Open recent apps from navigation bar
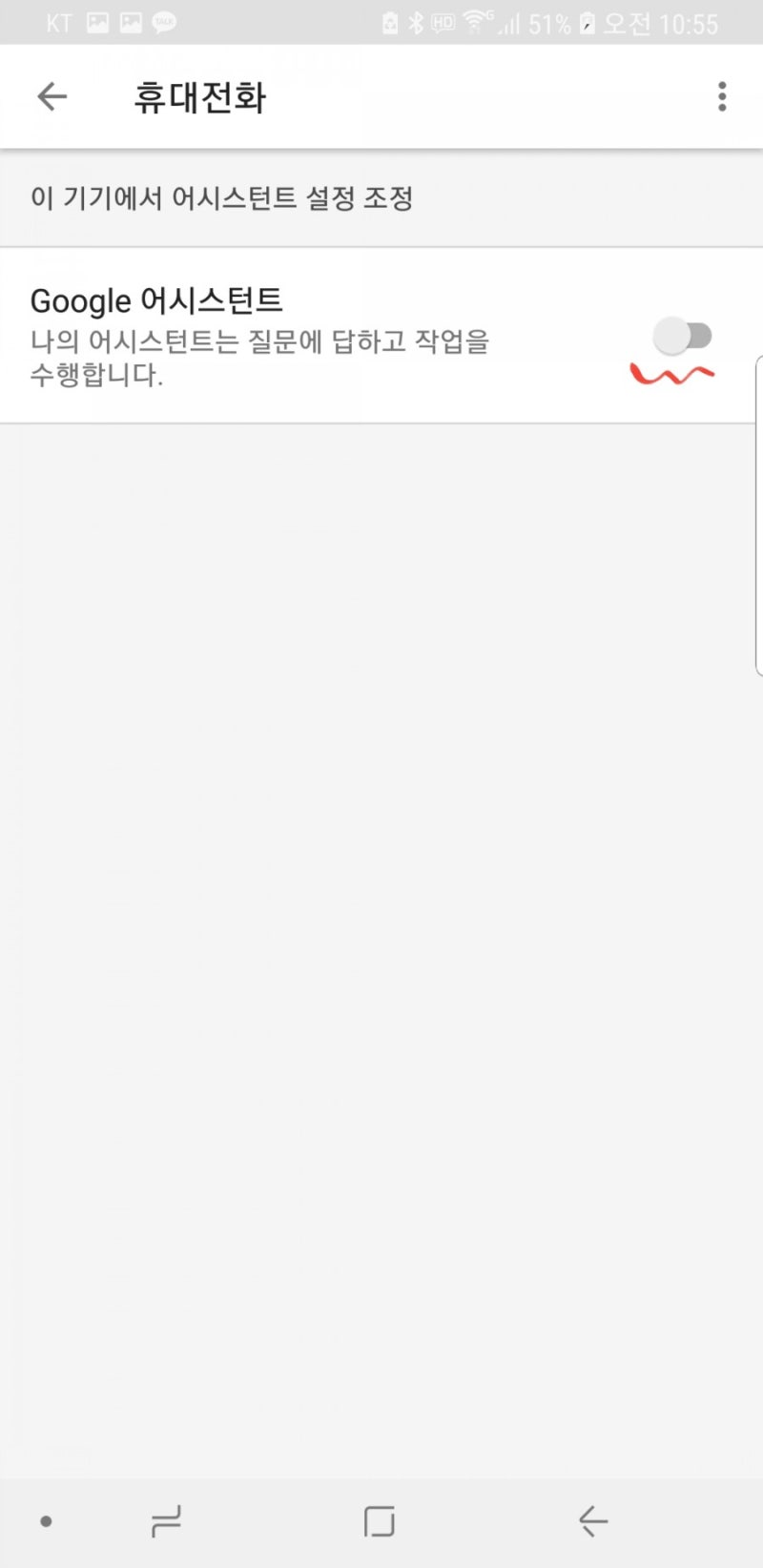 pyautogui.click(x=166, y=1521)
